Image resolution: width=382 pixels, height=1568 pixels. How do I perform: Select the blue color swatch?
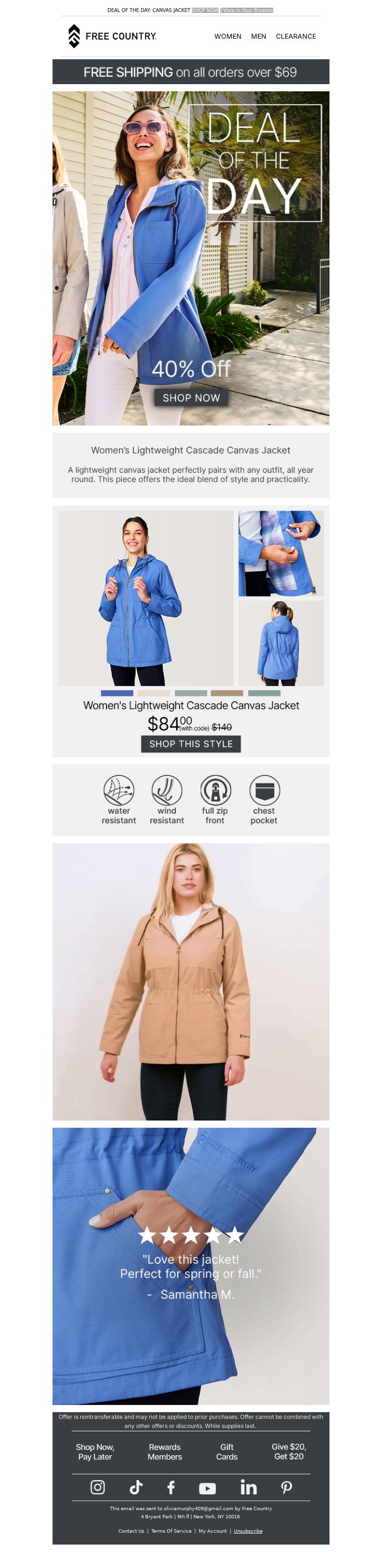(117, 693)
